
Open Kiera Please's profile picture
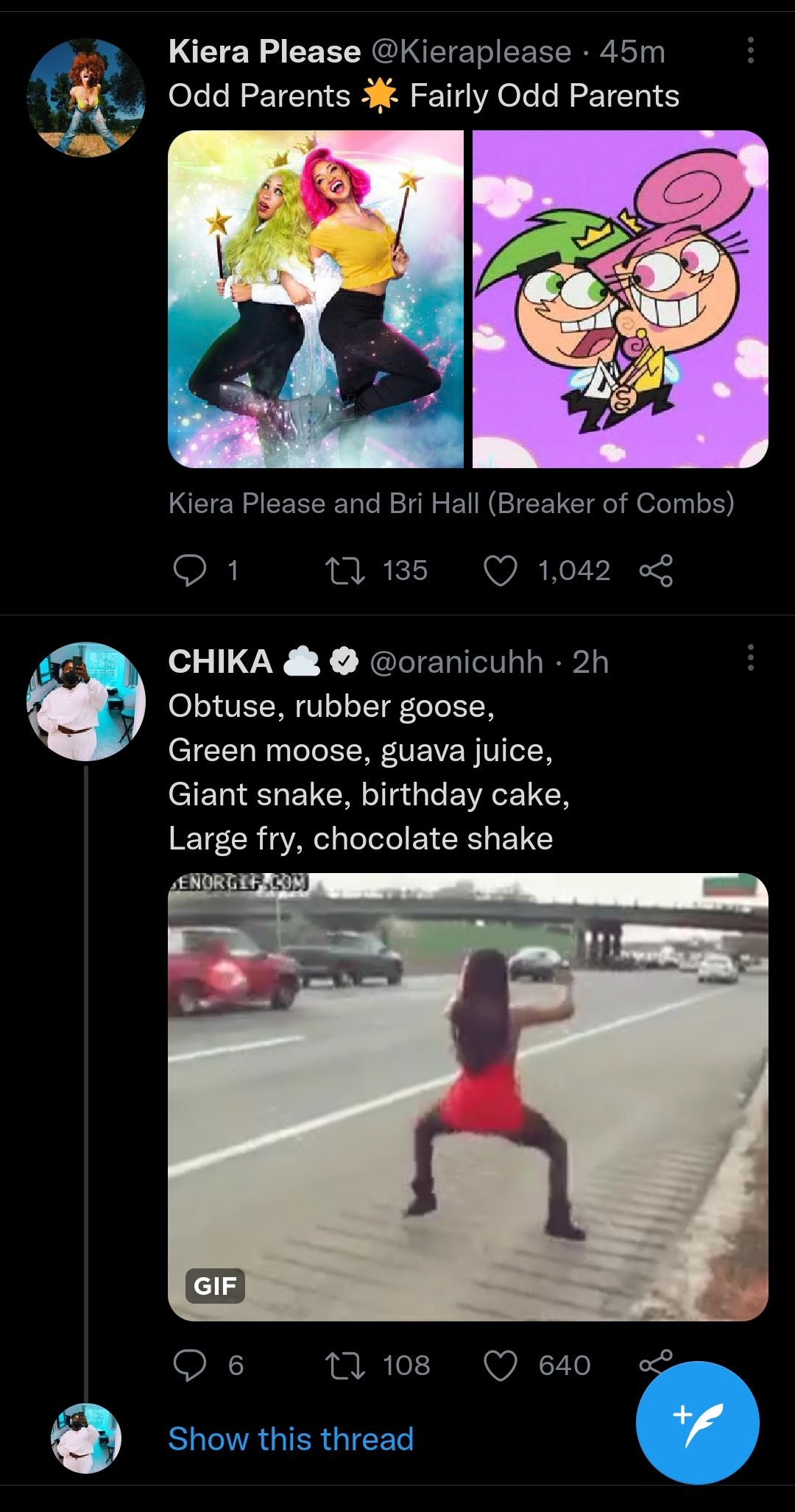(86, 98)
